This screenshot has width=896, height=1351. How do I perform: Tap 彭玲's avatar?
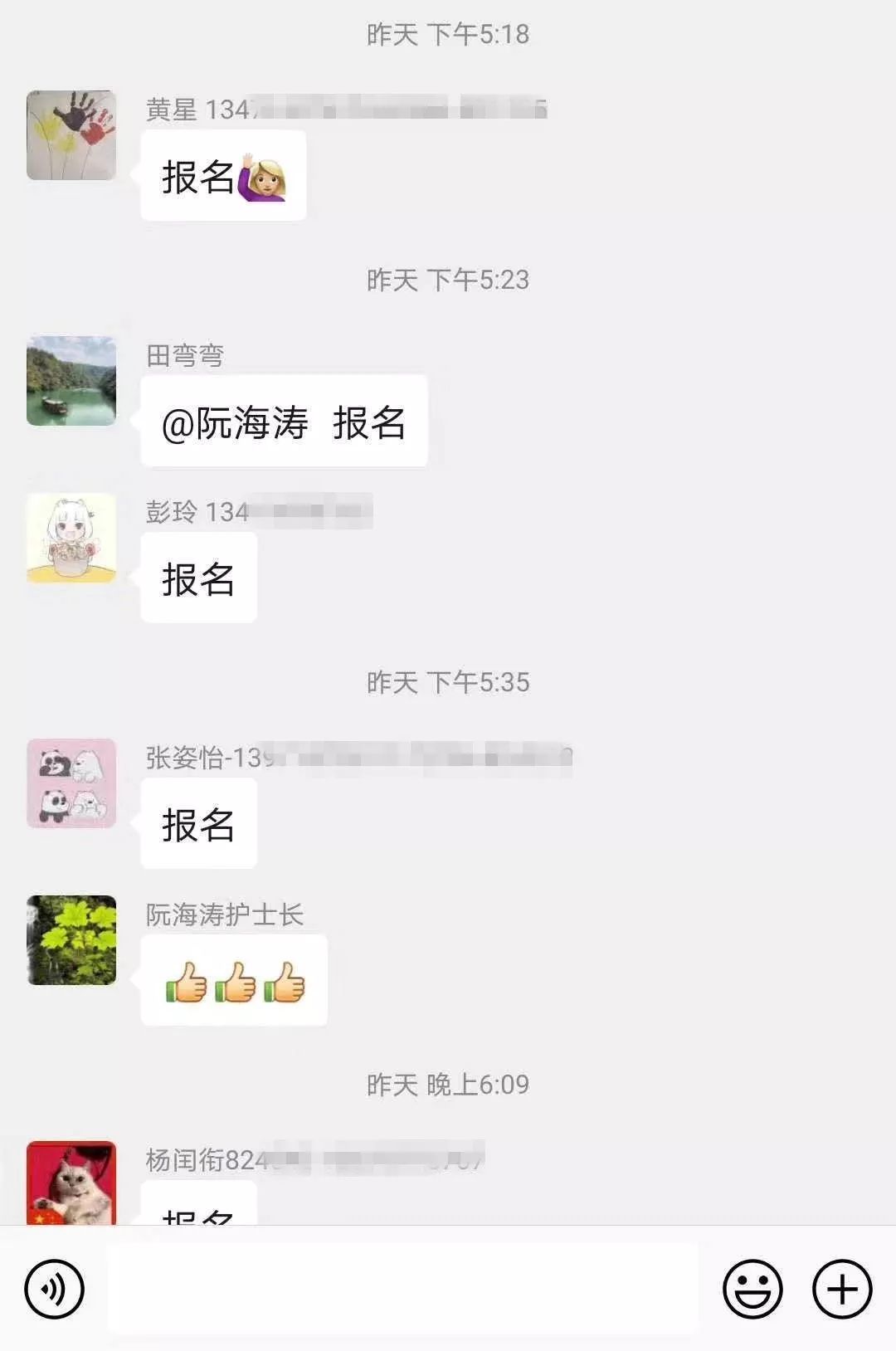click(71, 538)
